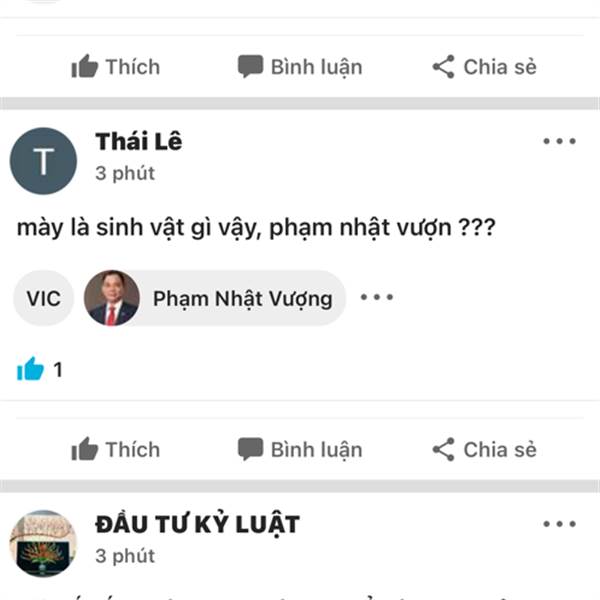Image resolution: width=600 pixels, height=600 pixels.
Task: Tap Bình luận under Thái Lê's post
Action: [299, 449]
